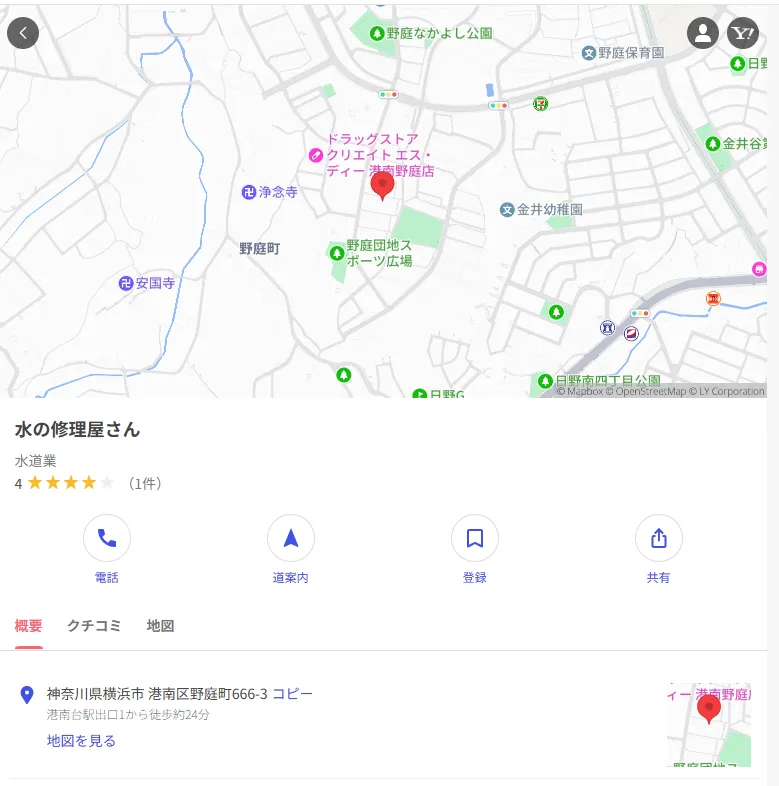Copy the address with コピー link
779x786 pixels.
point(292,694)
